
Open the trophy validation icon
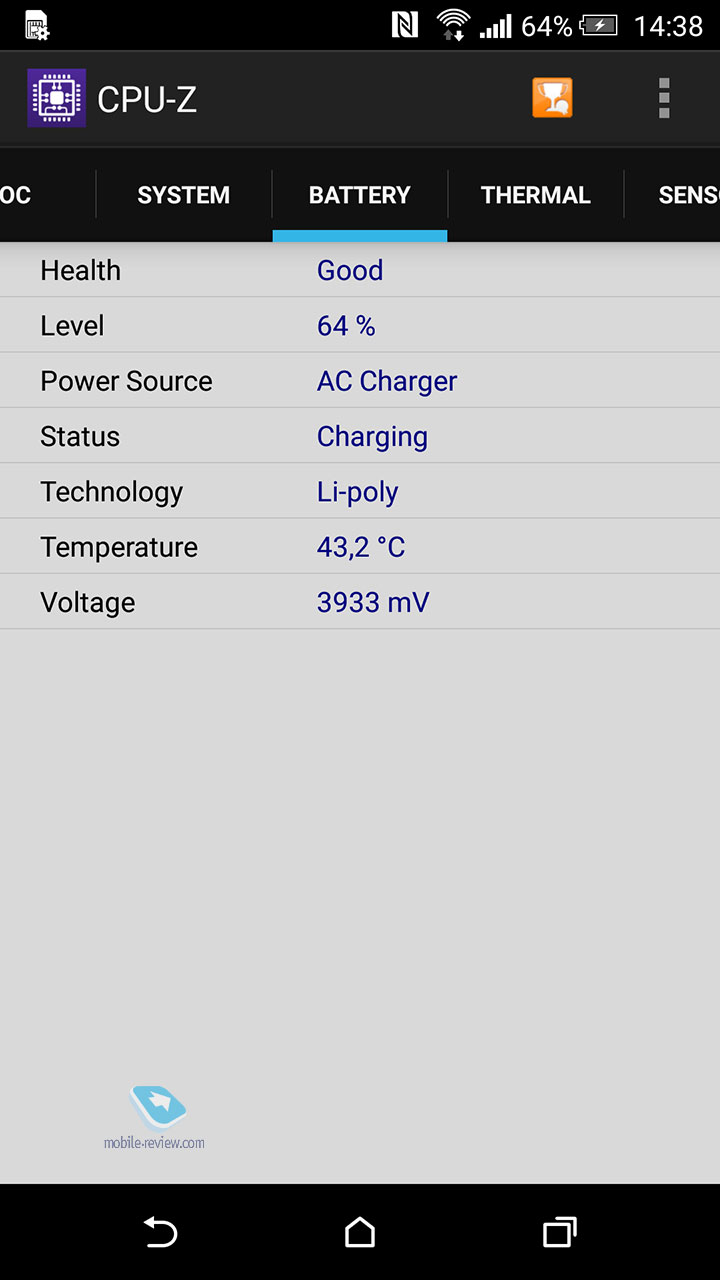point(552,98)
